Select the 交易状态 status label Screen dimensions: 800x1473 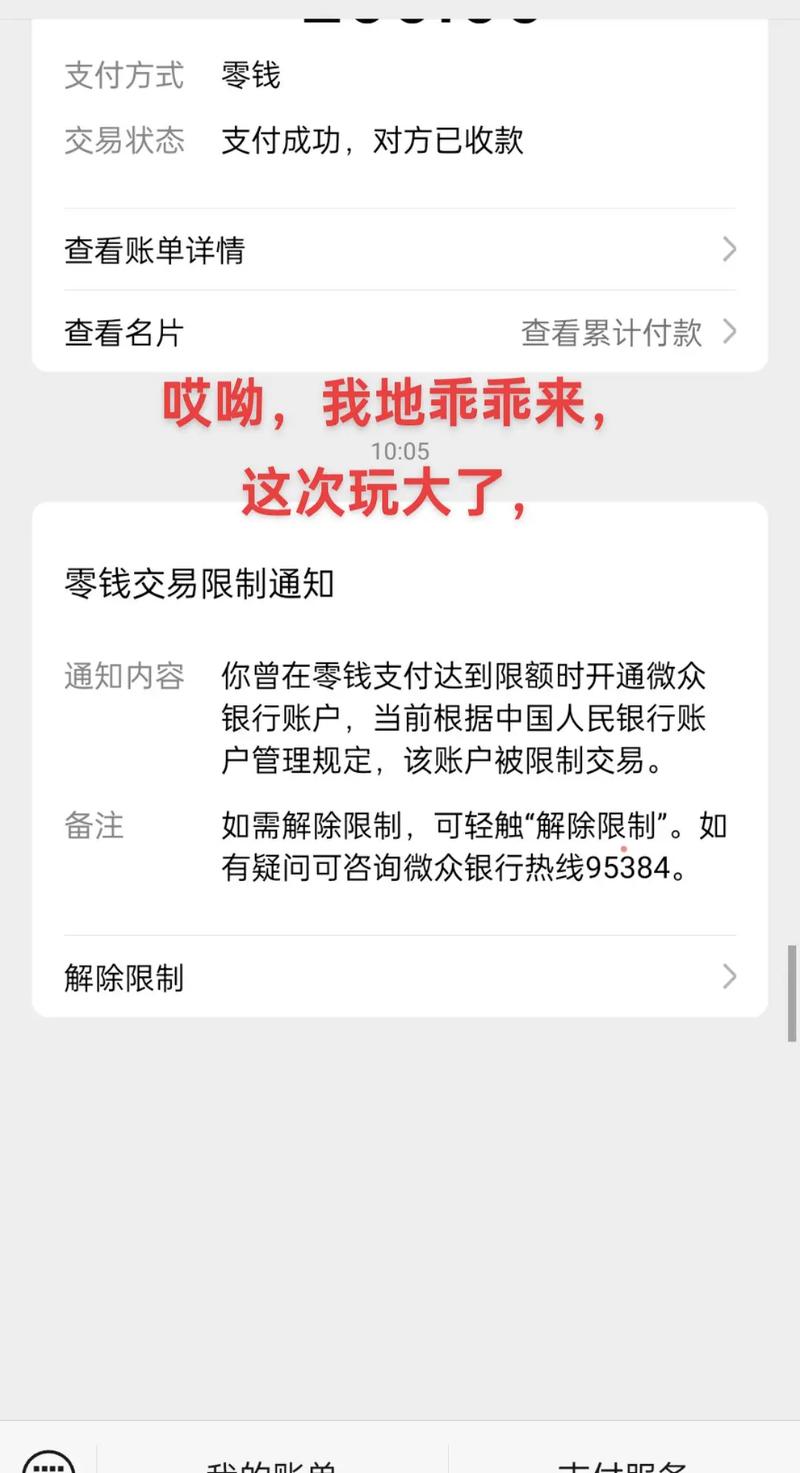(123, 141)
